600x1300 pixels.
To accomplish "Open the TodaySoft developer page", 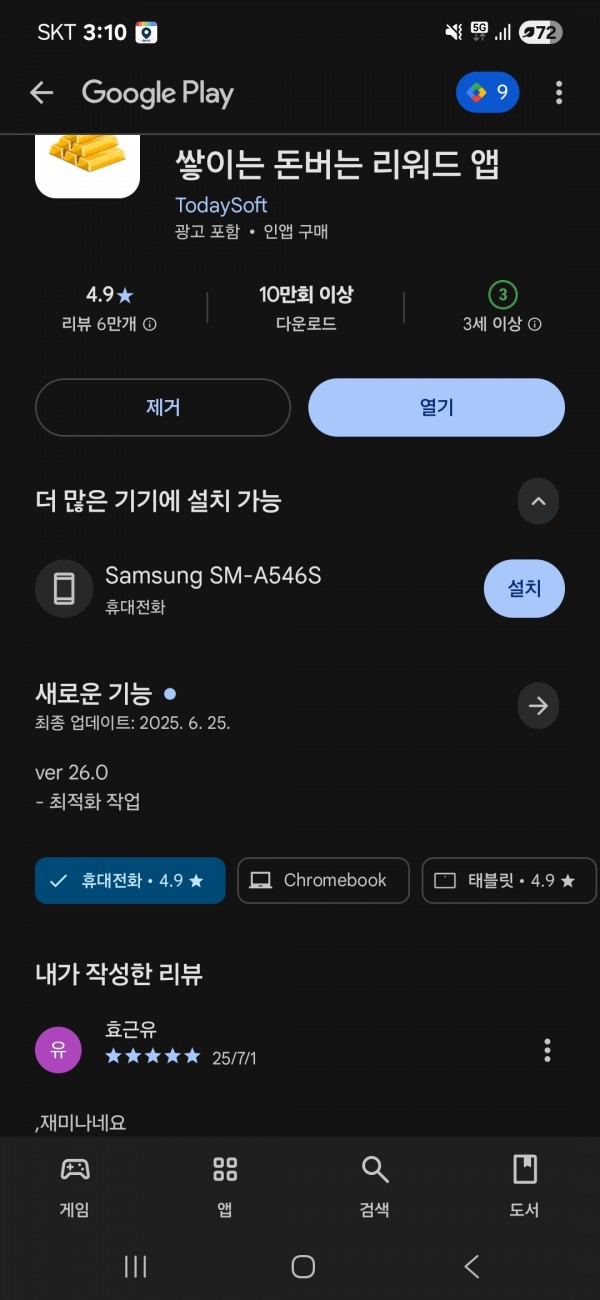I will pos(221,205).
